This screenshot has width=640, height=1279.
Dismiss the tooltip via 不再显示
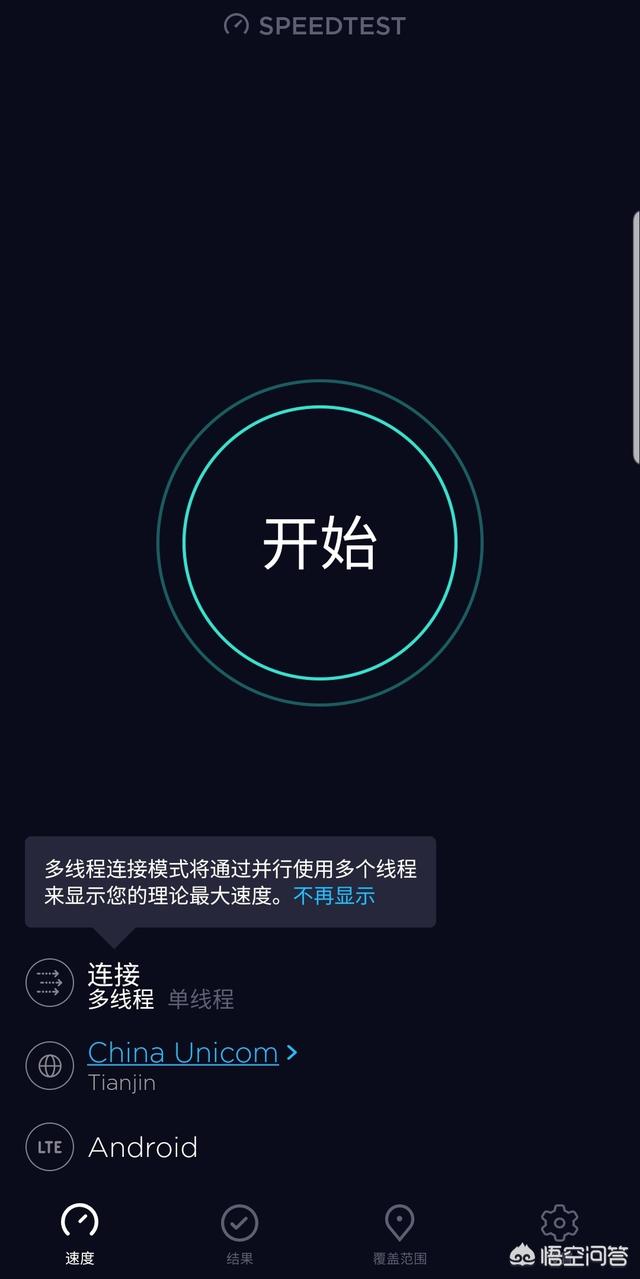(x=334, y=896)
